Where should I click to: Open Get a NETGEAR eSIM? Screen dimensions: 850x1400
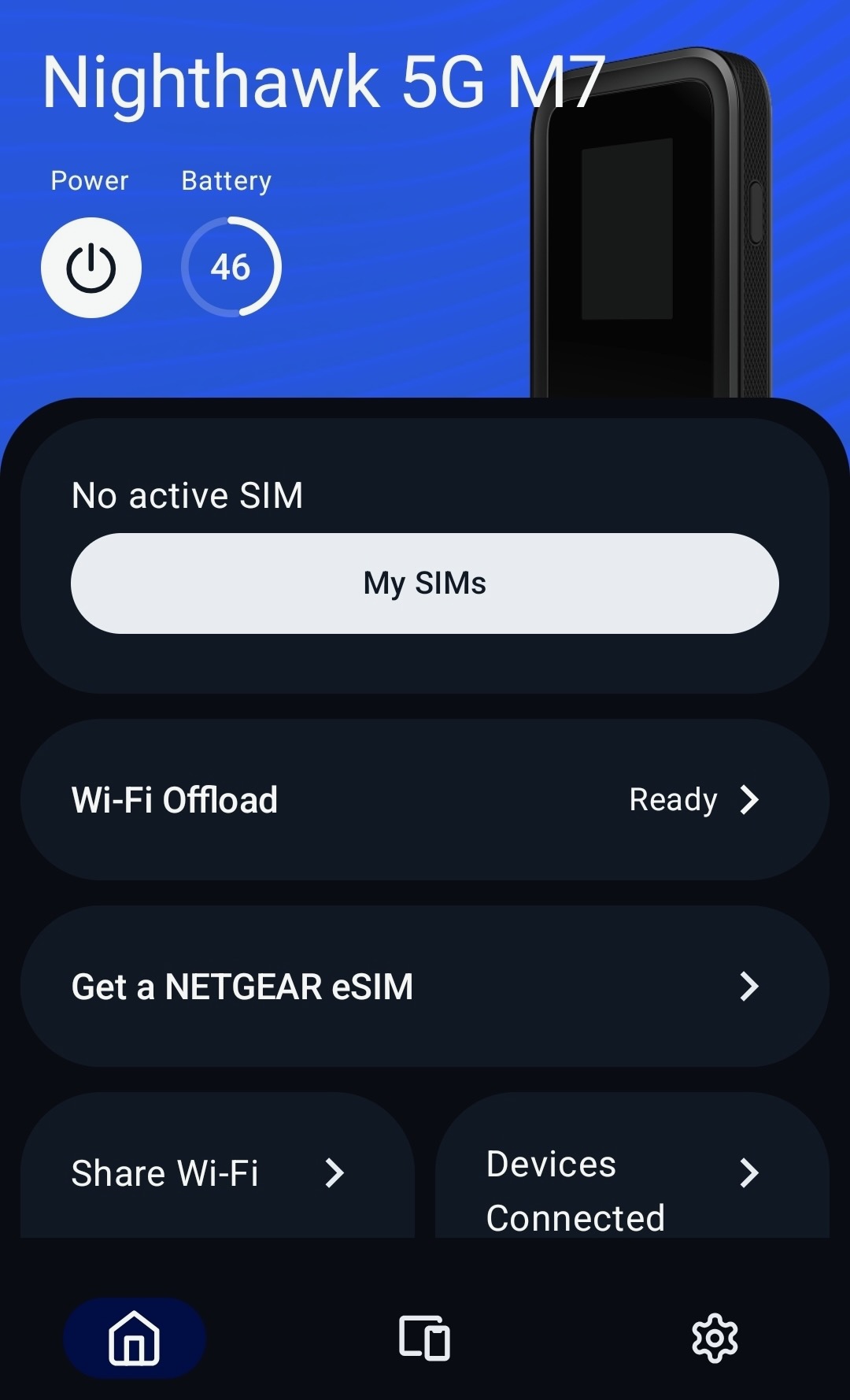pos(425,987)
